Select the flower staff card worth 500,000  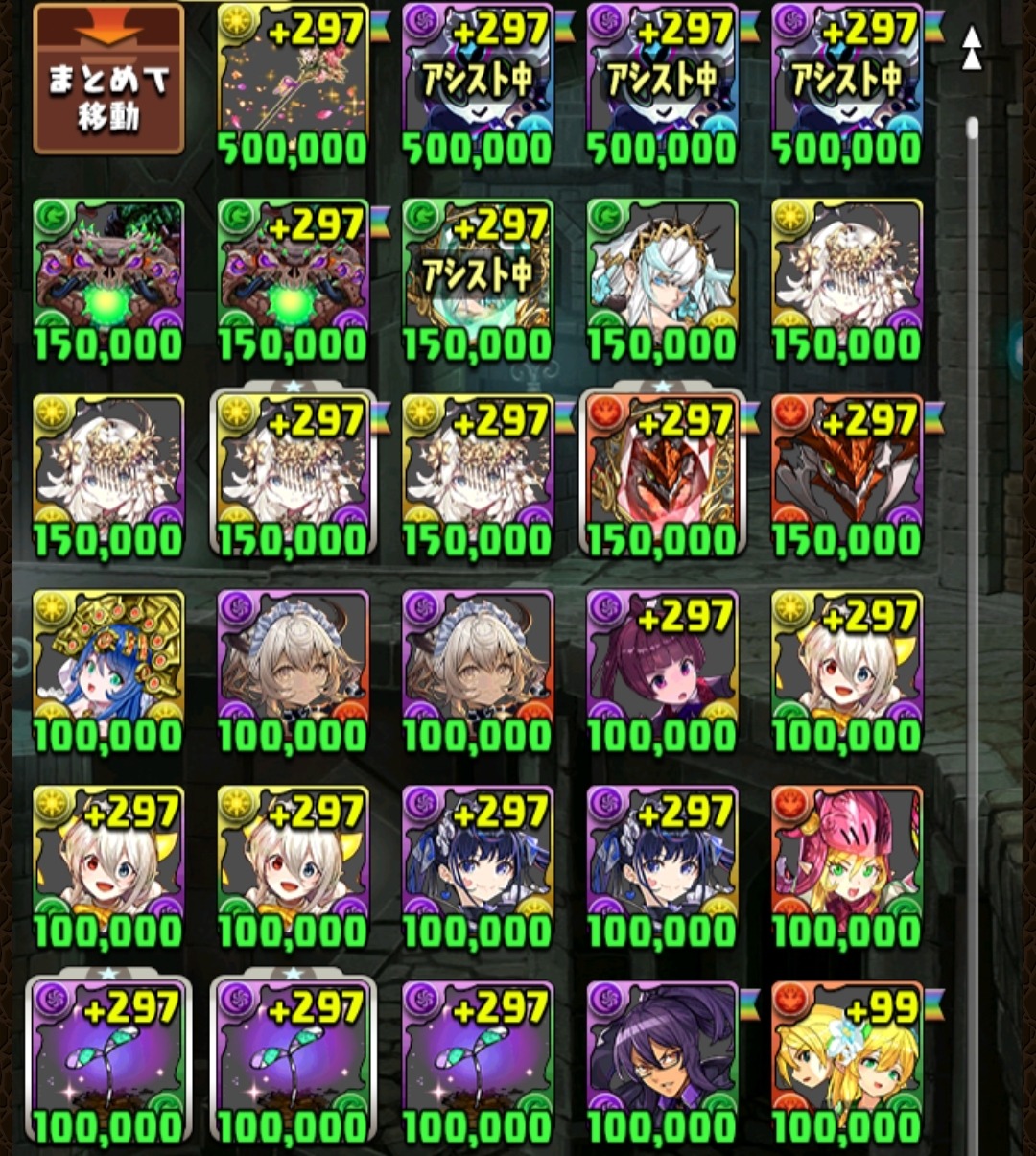click(293, 83)
